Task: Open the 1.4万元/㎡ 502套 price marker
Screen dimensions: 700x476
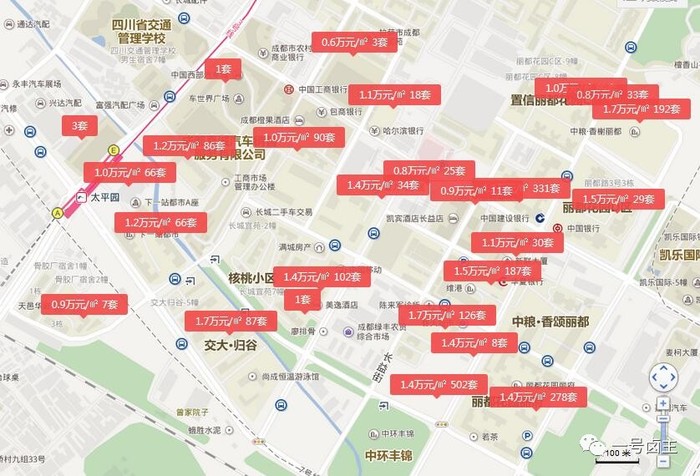Action: (438, 384)
